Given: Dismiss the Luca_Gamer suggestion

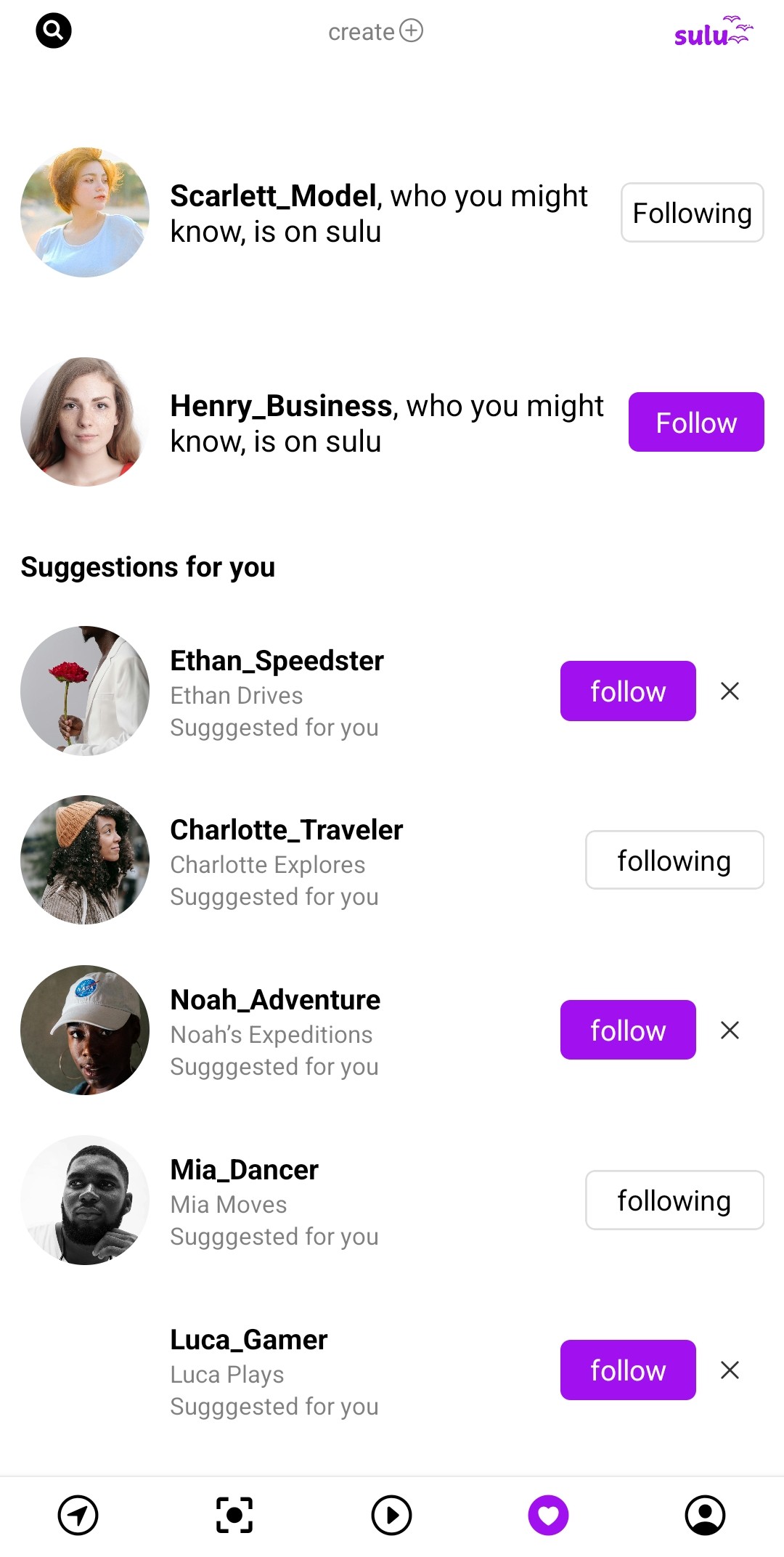Looking at the screenshot, I should click(730, 1370).
